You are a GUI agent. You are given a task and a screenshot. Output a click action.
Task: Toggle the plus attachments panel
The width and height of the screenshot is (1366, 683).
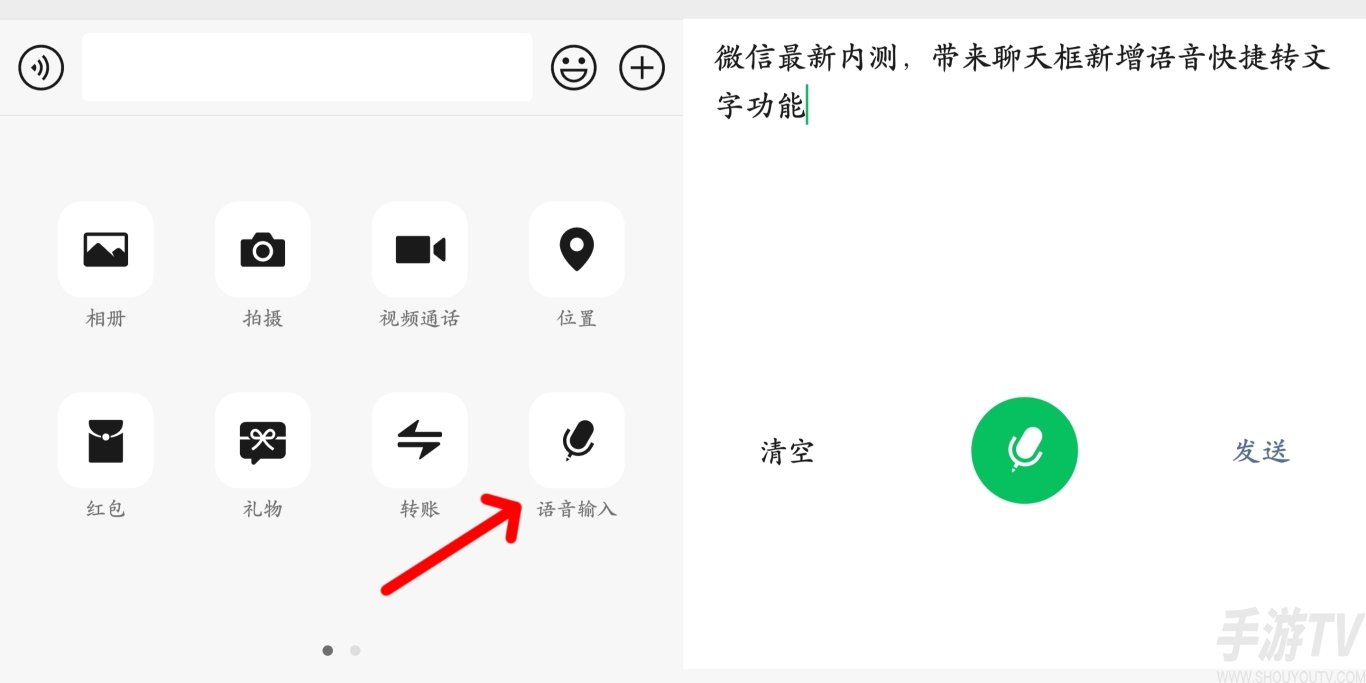(x=642, y=68)
